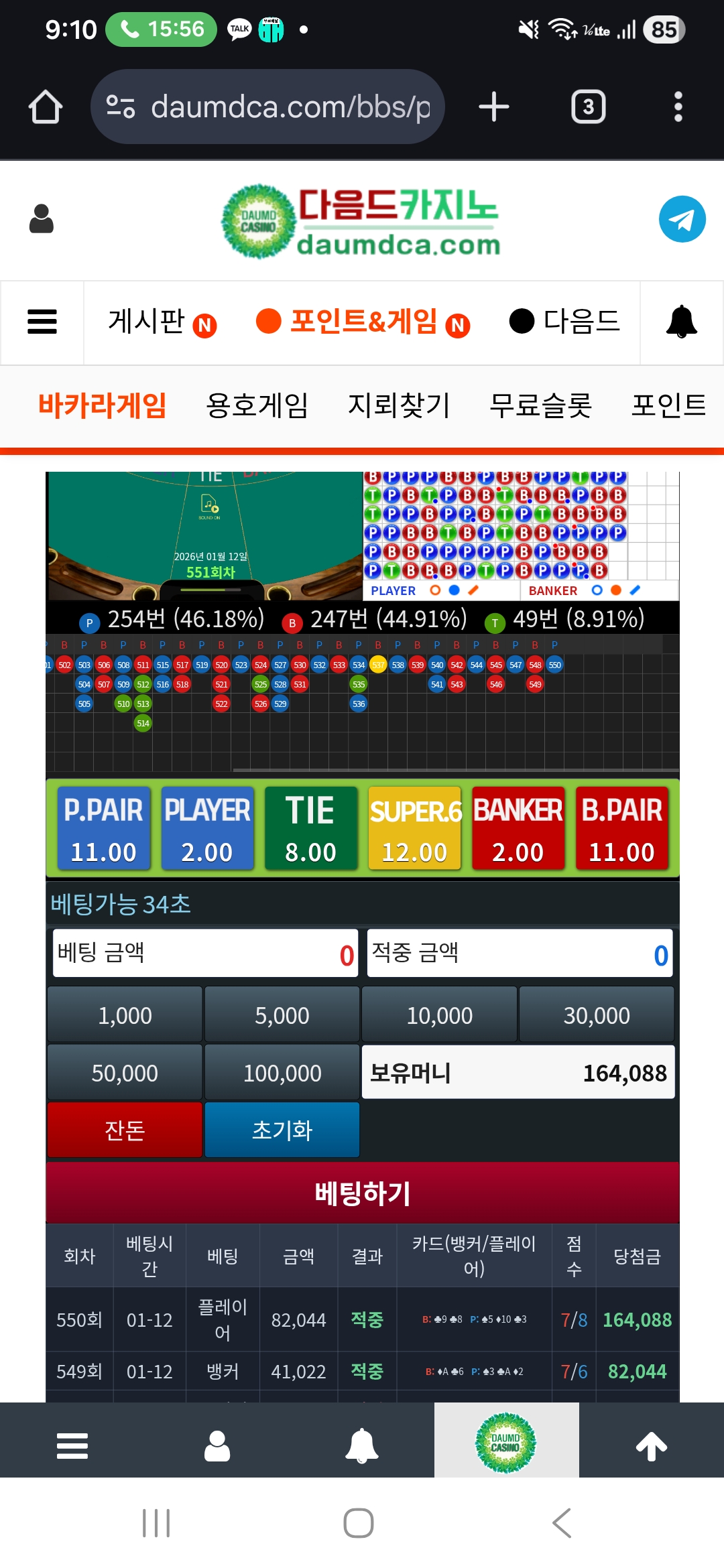Viewport: 724px width, 1568px height.
Task: Select the 게시판 menu item
Action: [161, 322]
